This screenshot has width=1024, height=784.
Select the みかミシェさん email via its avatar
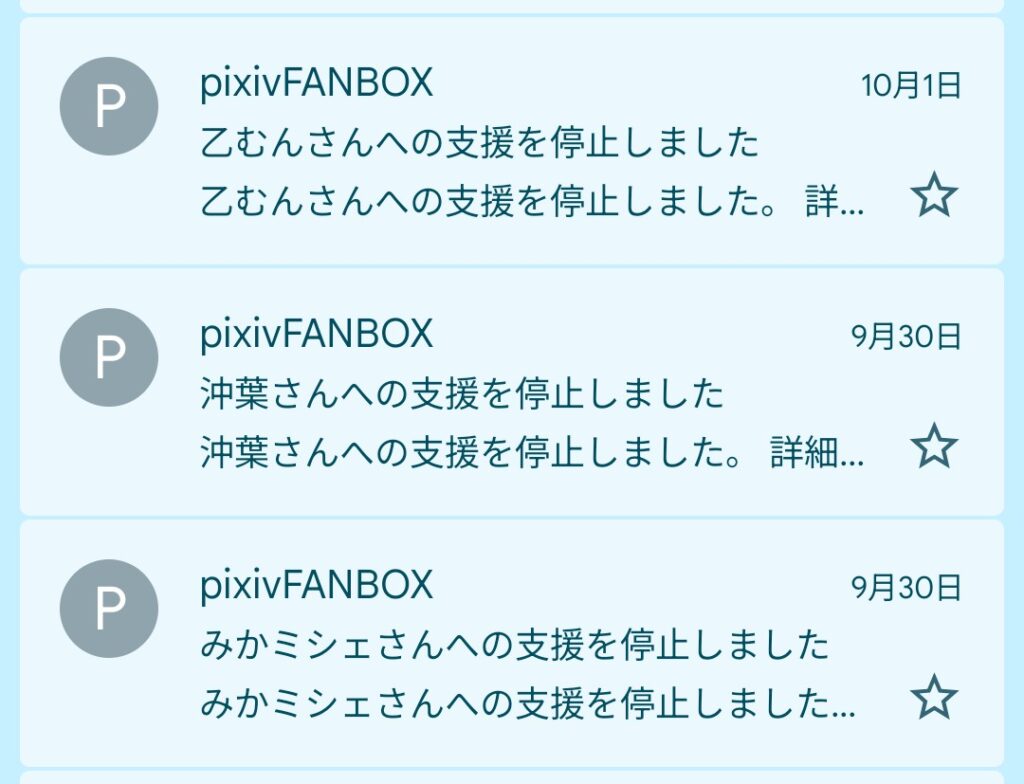109,608
